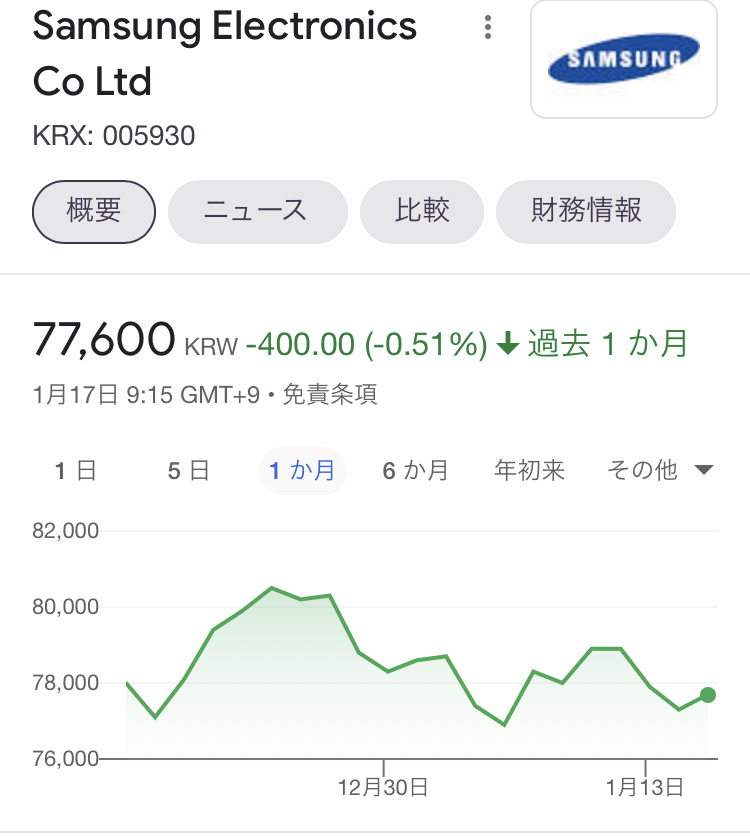Expand the その他 range dropdown
This screenshot has height=838, width=750.
tap(660, 470)
